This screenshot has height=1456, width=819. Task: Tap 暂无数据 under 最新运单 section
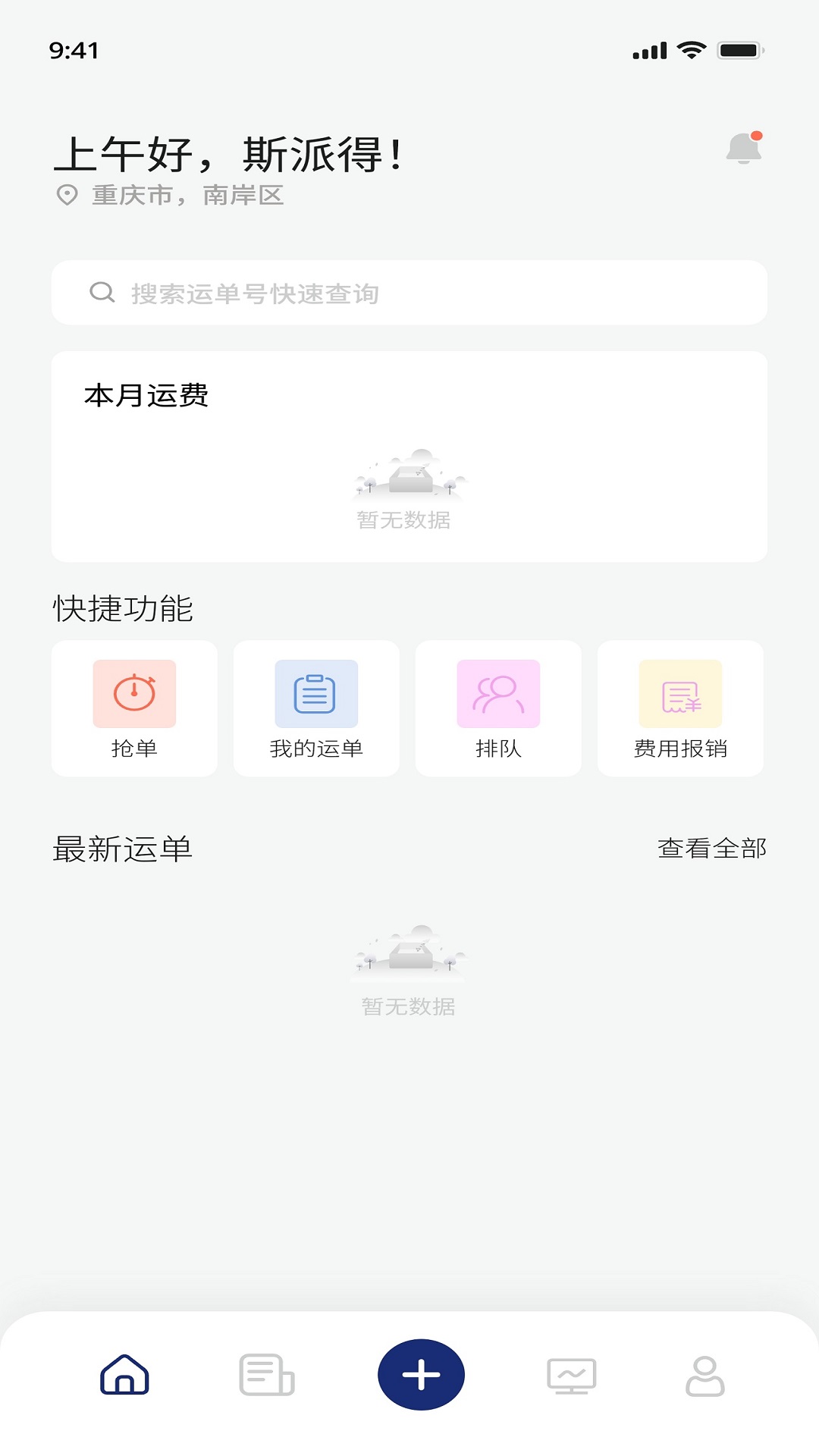pos(408,1005)
